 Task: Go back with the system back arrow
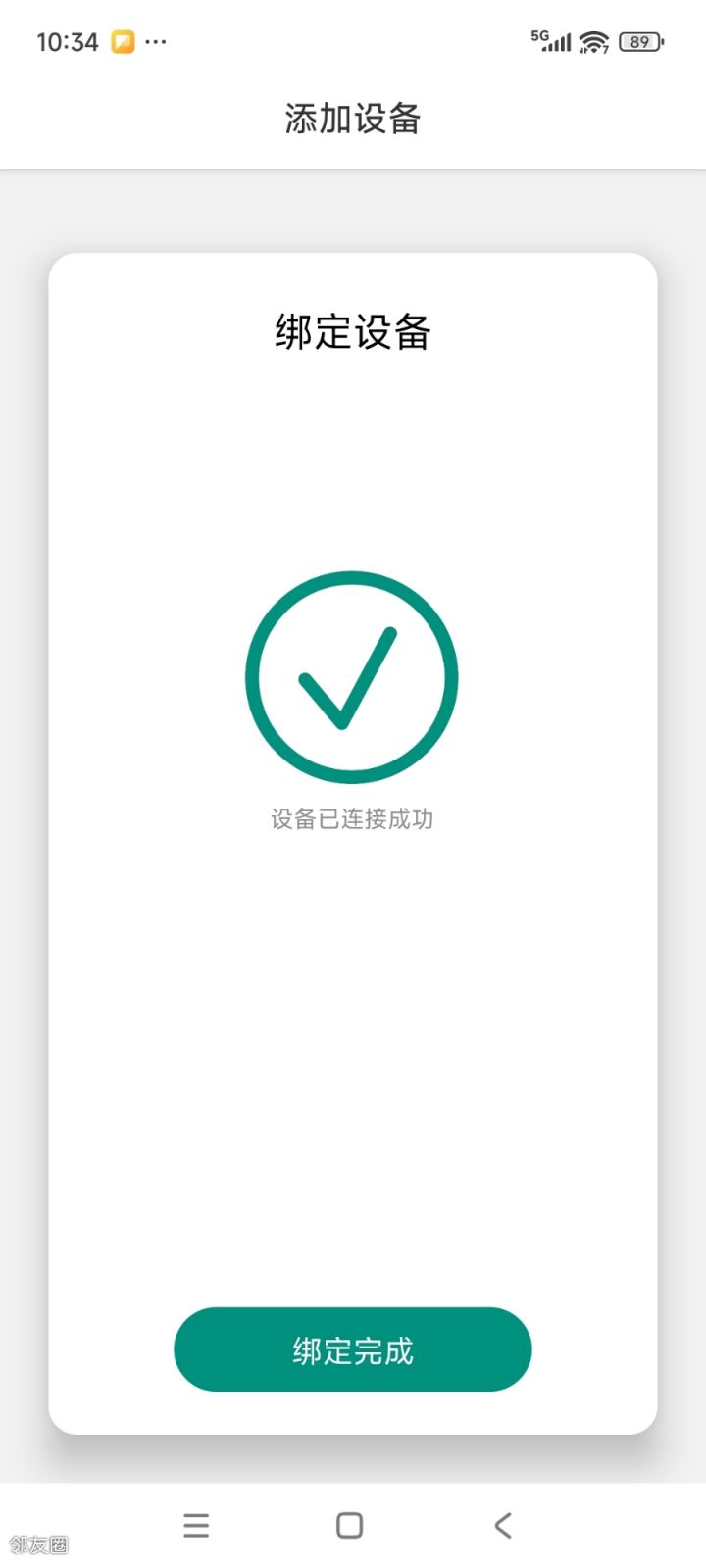coord(503,1525)
